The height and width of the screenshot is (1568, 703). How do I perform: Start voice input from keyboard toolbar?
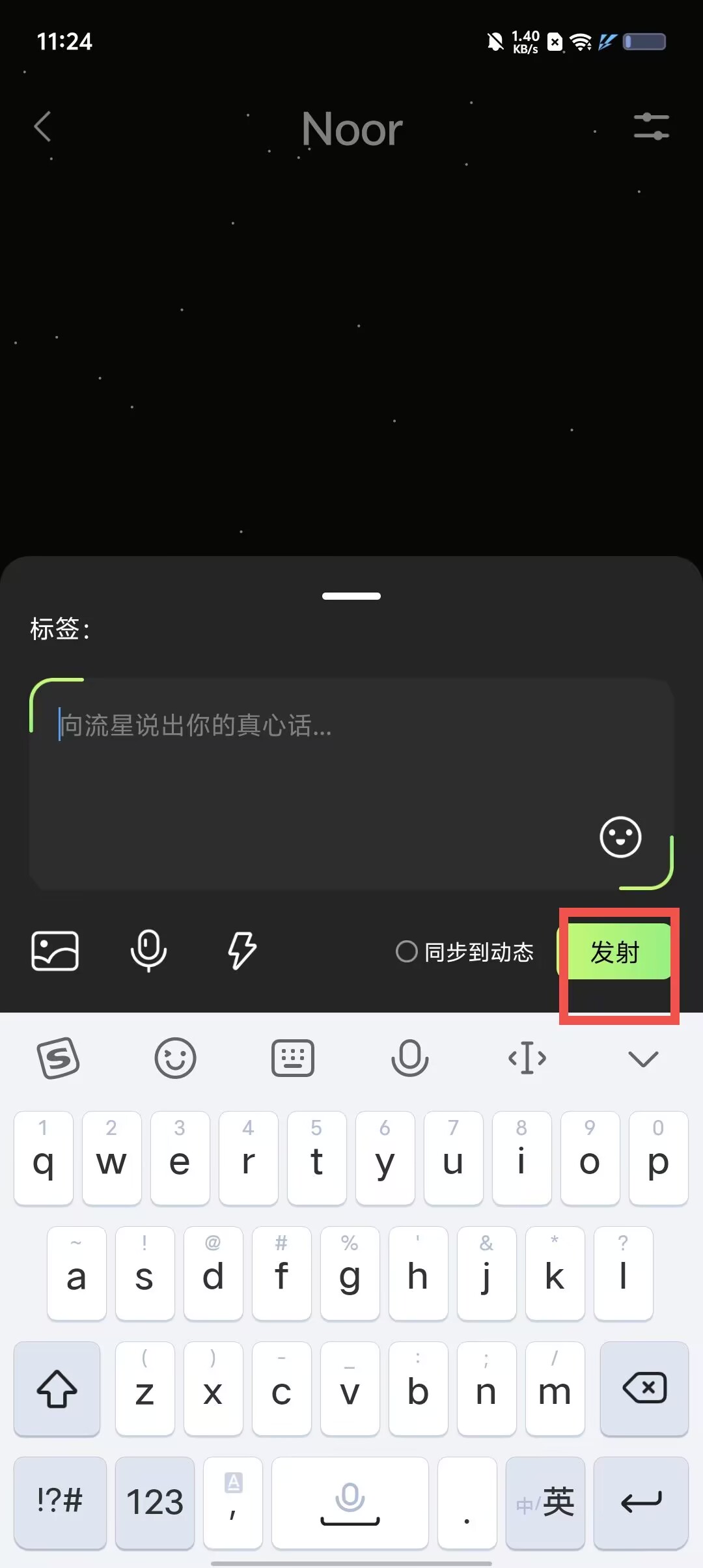pos(410,1058)
